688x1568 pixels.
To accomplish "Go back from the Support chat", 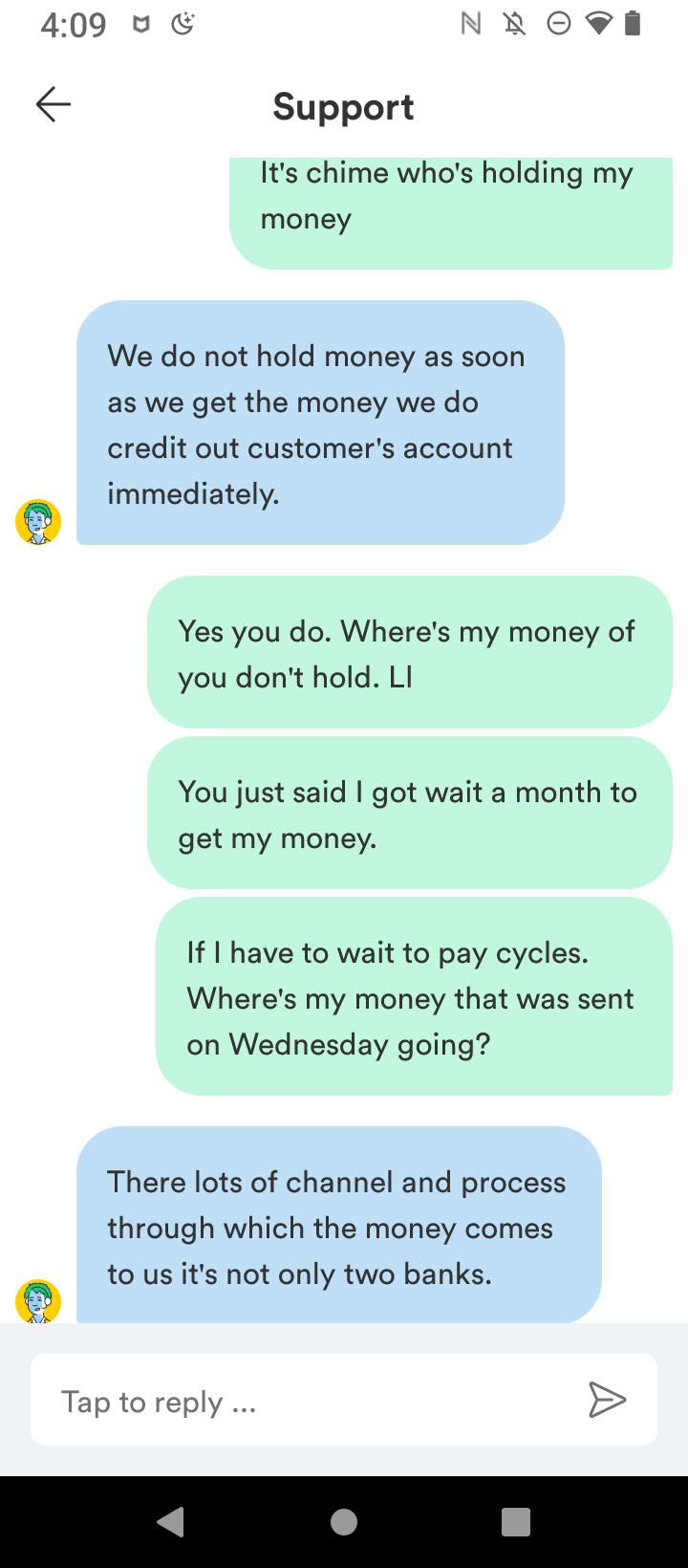I will [54, 104].
